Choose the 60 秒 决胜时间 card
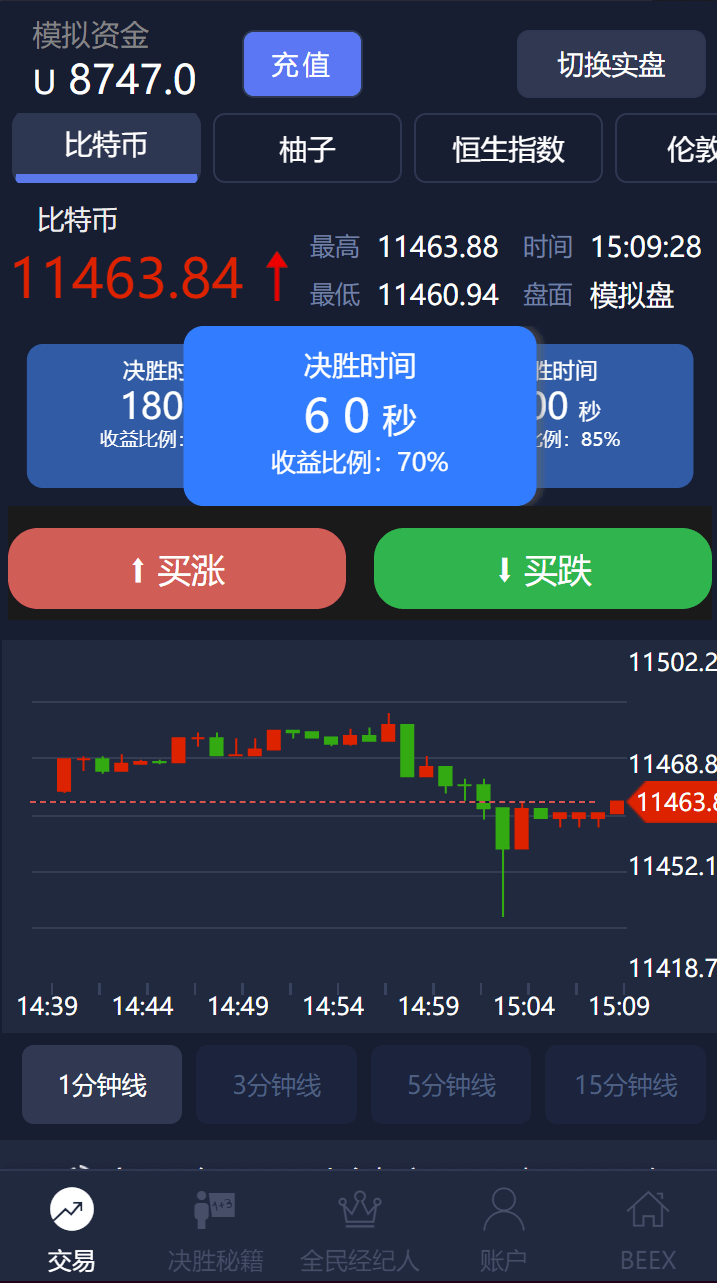The image size is (717, 1283). pyautogui.click(x=360, y=416)
